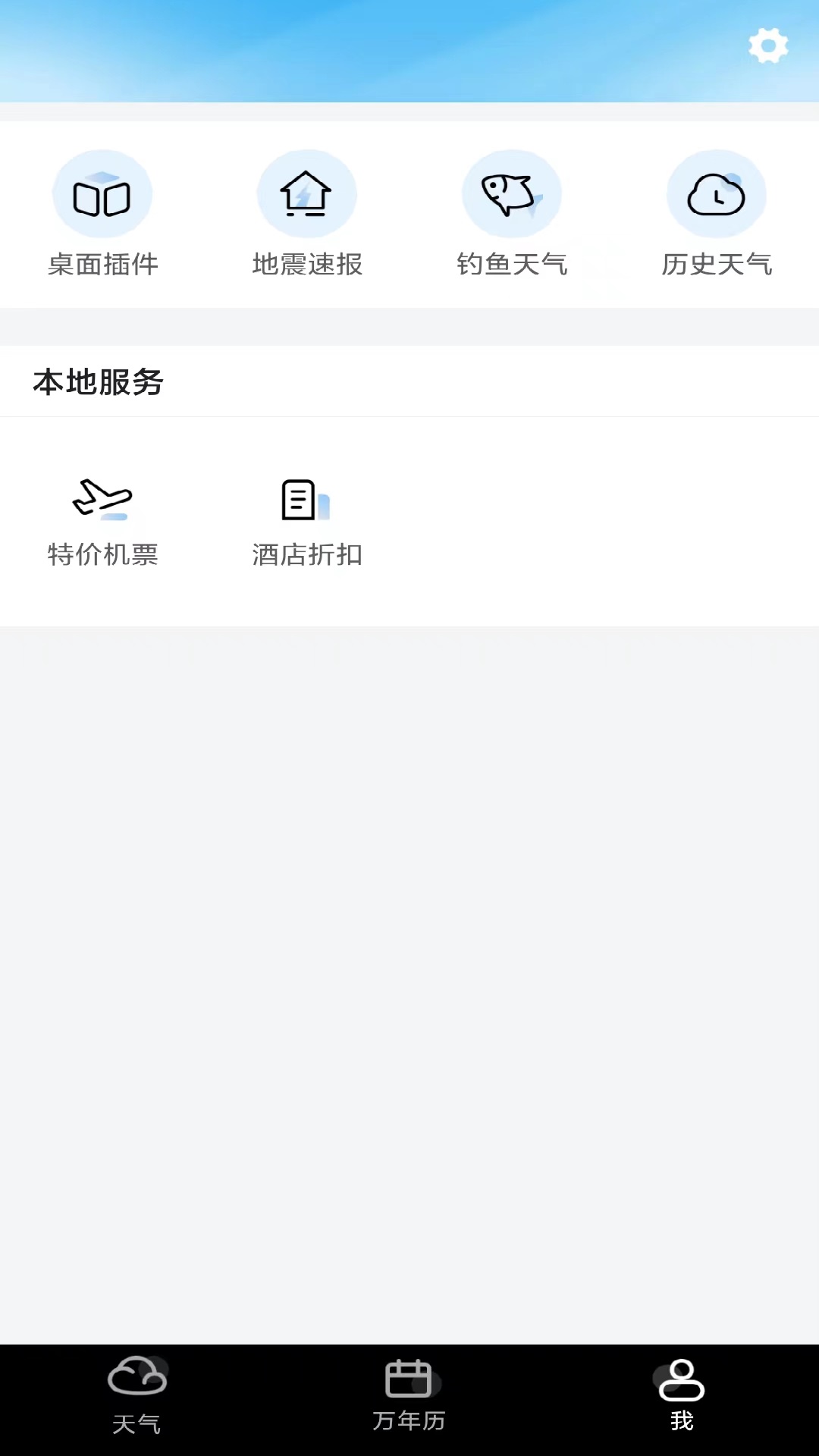Image resolution: width=819 pixels, height=1456 pixels.
Task: Tap the 桌面插件 label text
Action: pos(103,265)
